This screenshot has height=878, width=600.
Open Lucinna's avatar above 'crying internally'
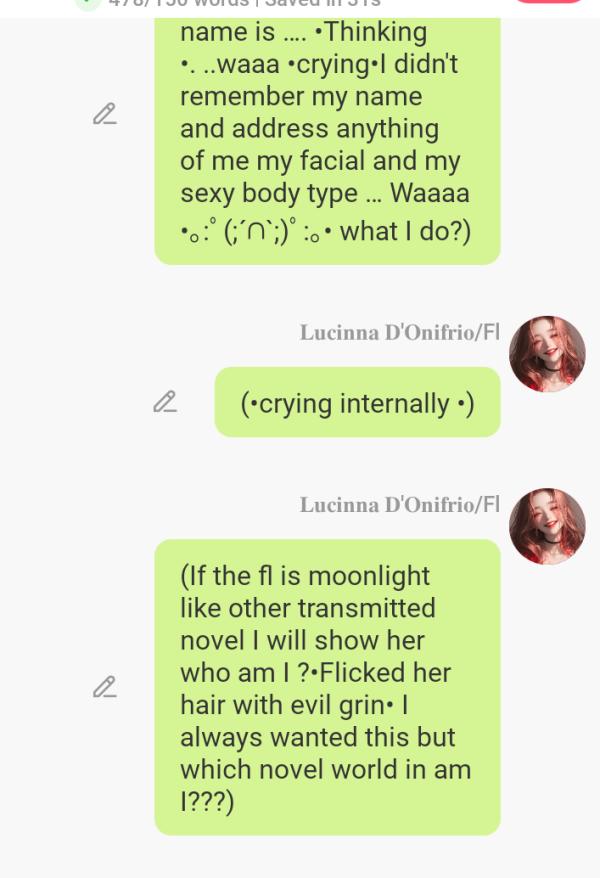(x=547, y=354)
